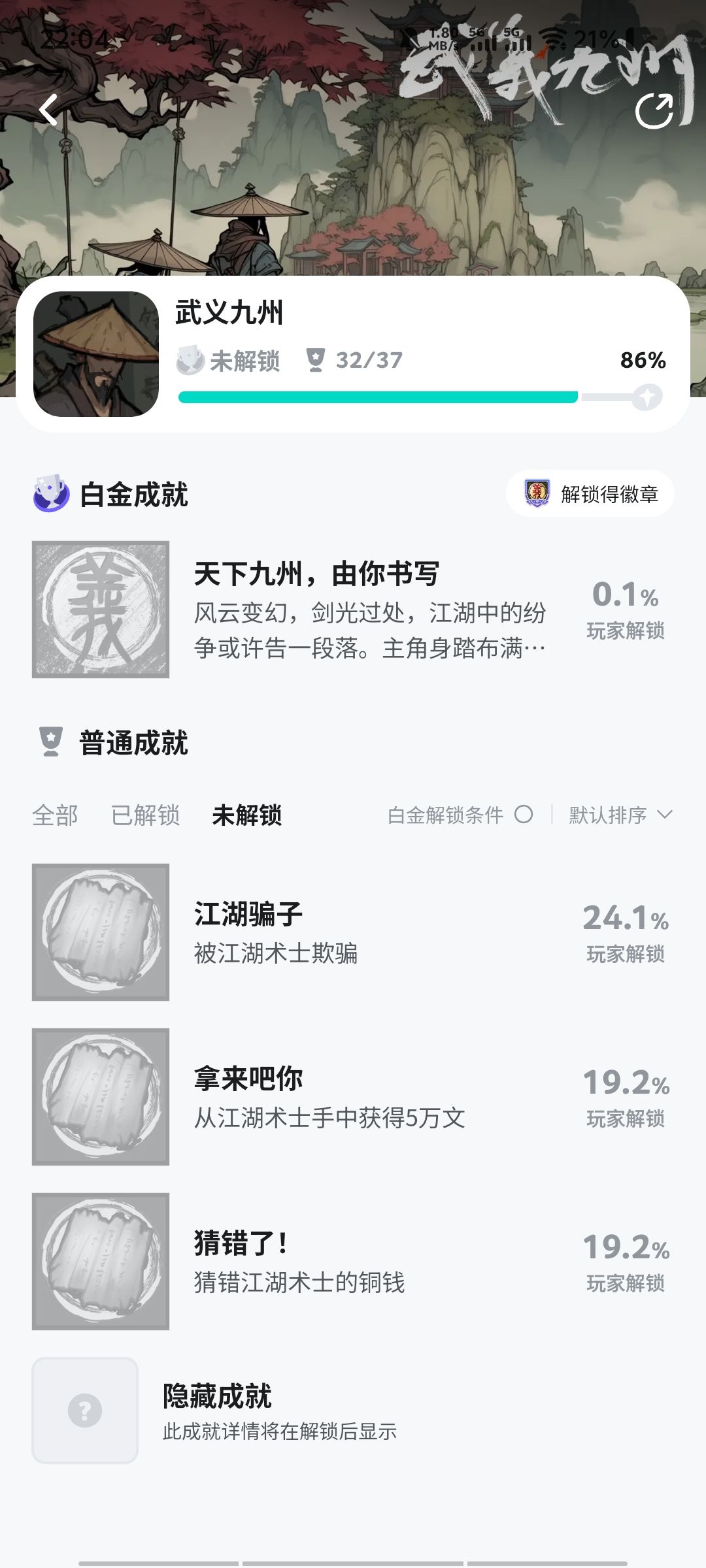The image size is (706, 1568).
Task: Select the 未解锁 tab
Action: click(246, 815)
